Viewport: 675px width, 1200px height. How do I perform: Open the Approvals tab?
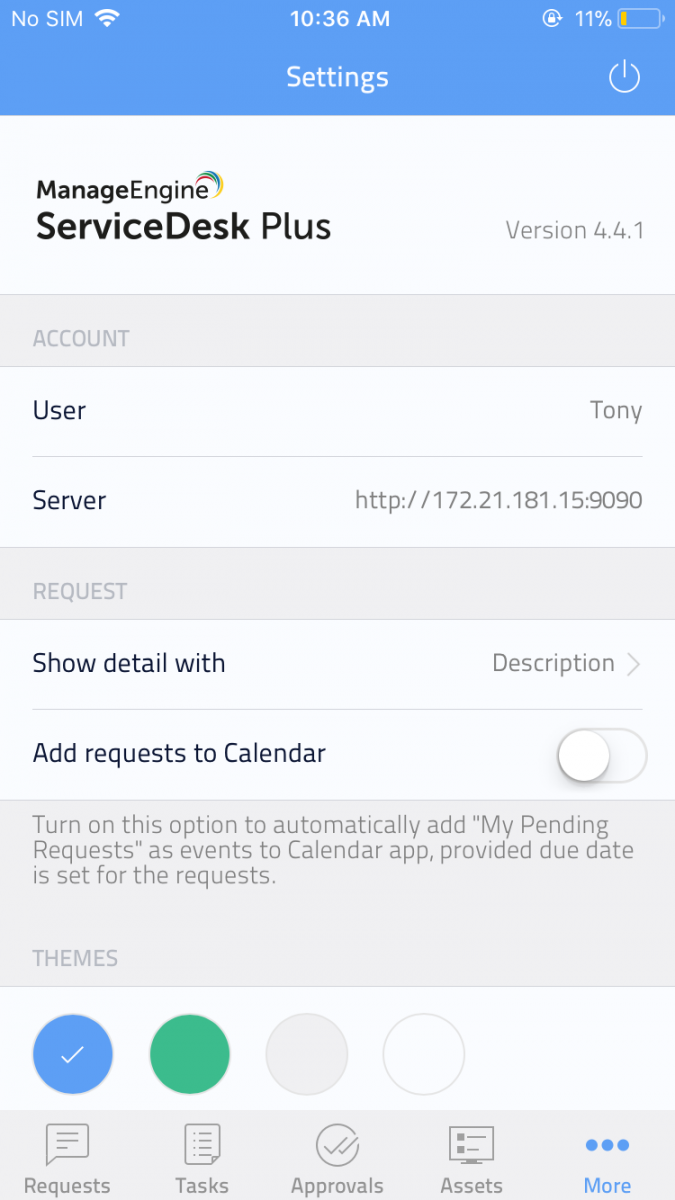click(337, 1160)
